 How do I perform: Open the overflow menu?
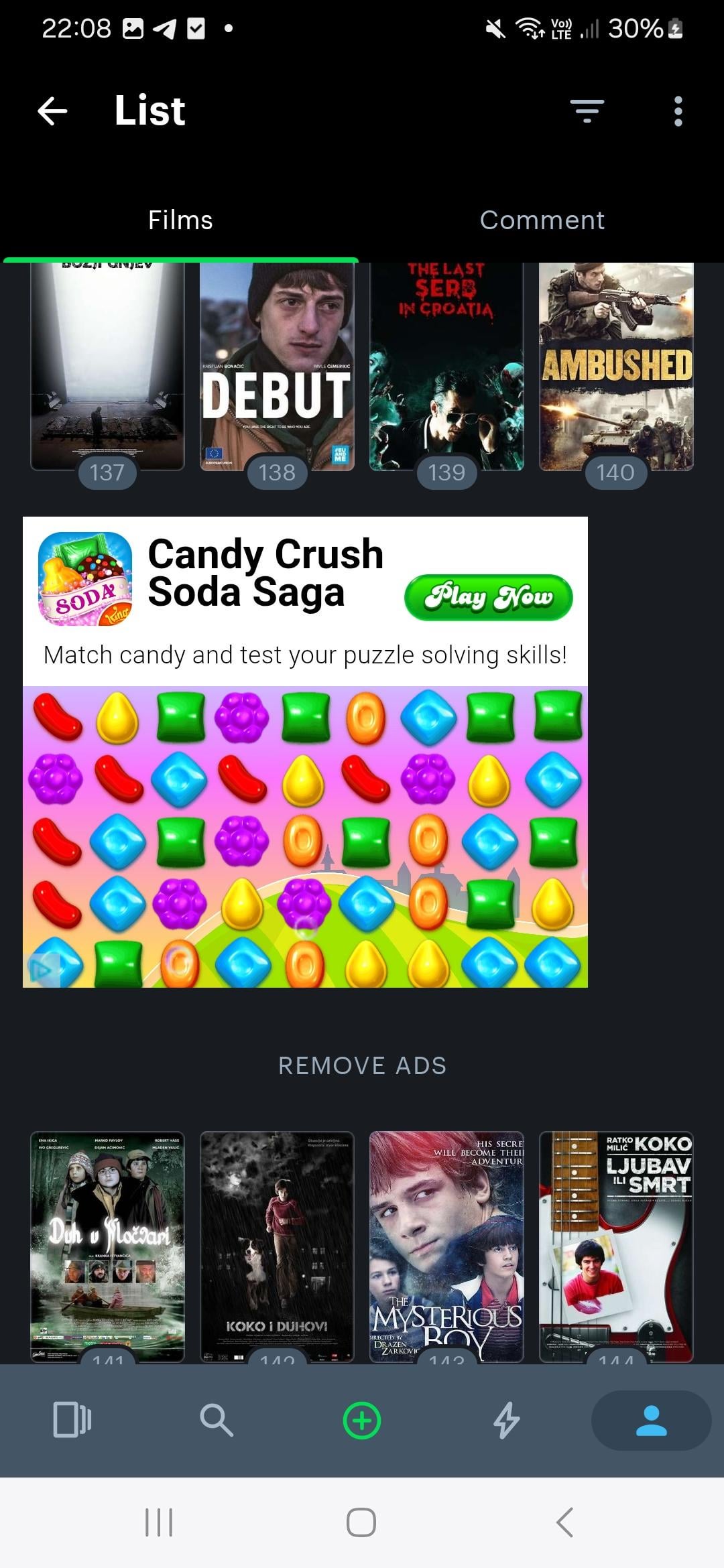click(678, 111)
